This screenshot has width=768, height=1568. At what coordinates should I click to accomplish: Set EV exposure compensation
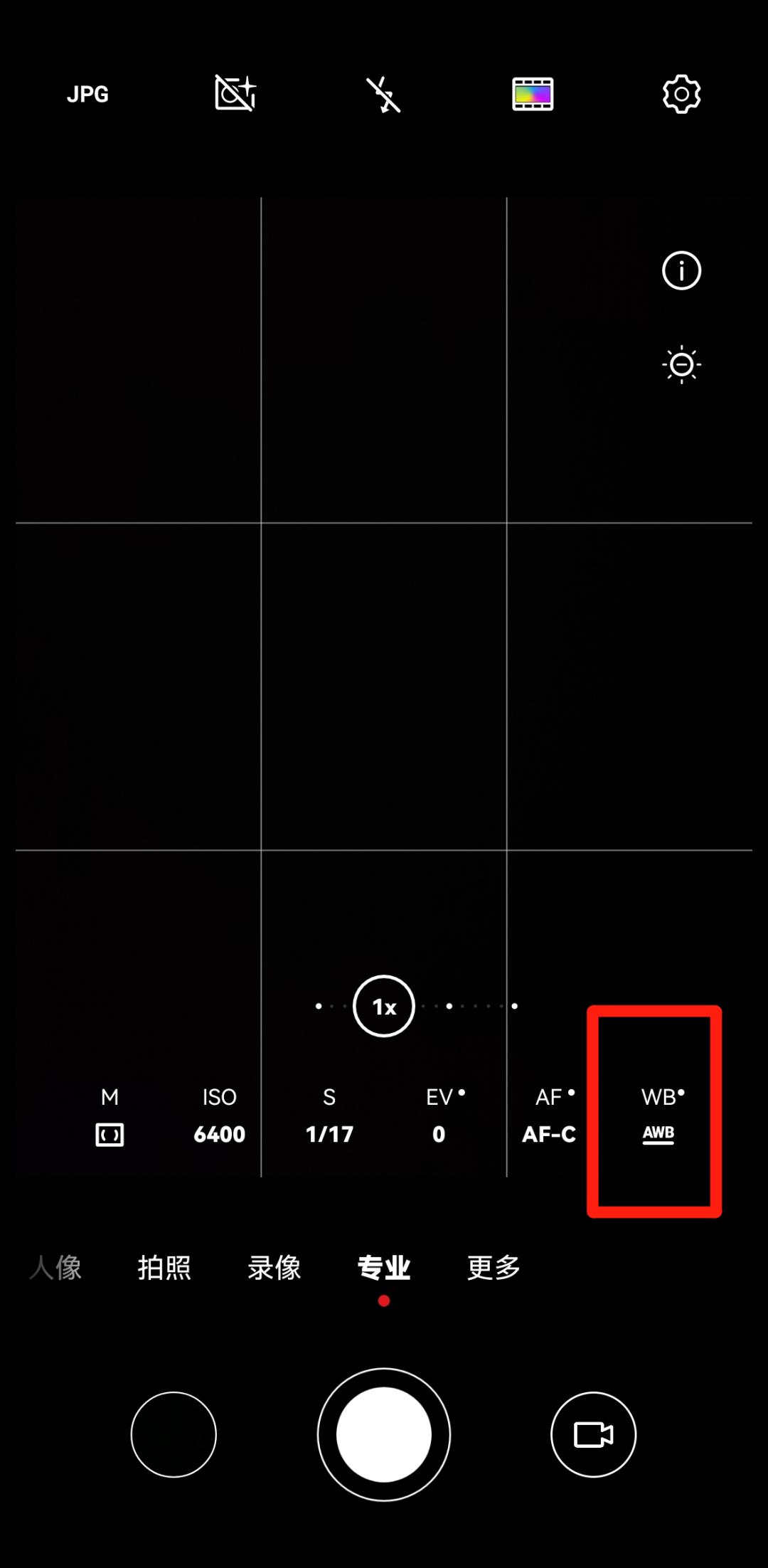439,1116
